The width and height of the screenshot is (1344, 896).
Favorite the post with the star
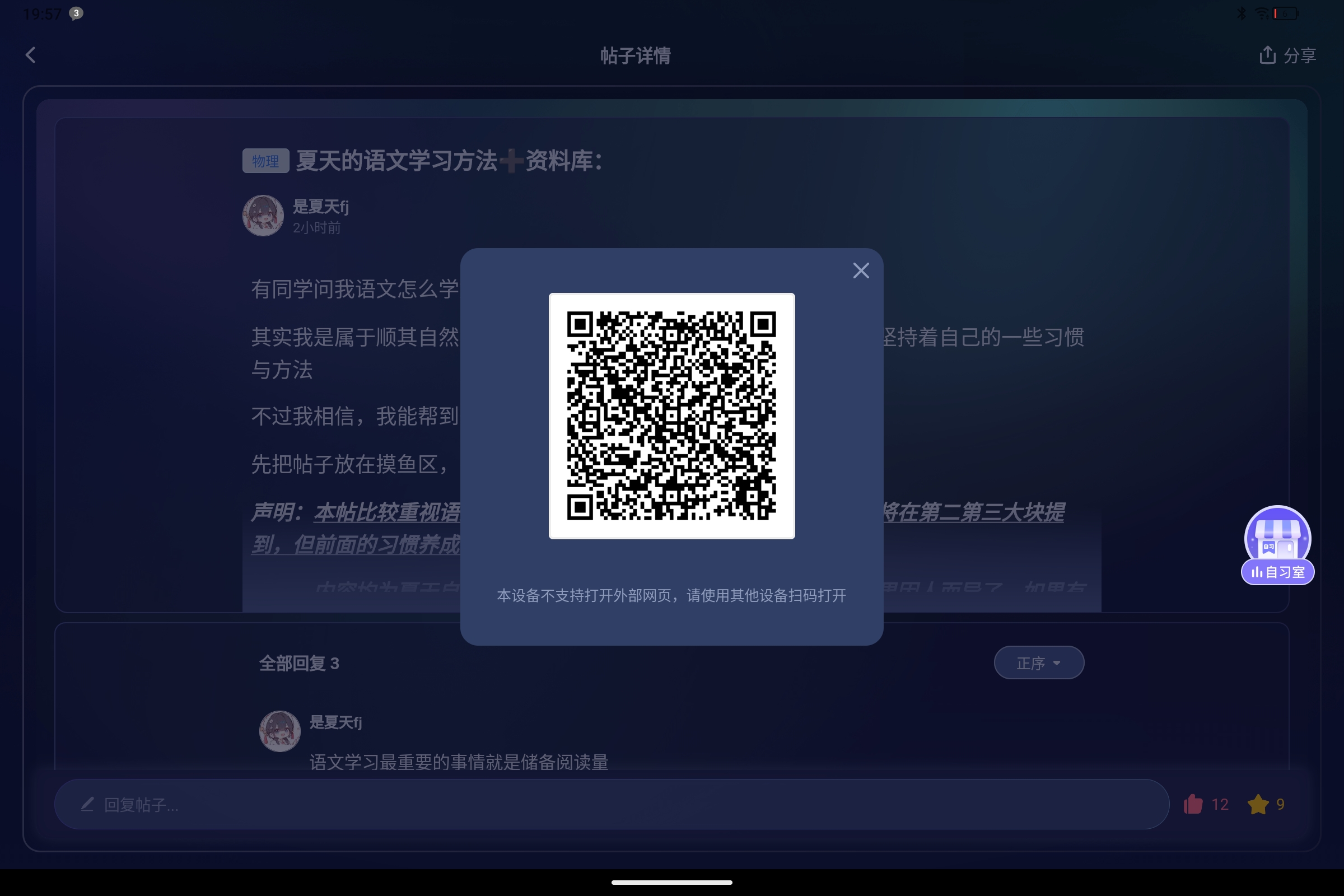tap(1258, 804)
